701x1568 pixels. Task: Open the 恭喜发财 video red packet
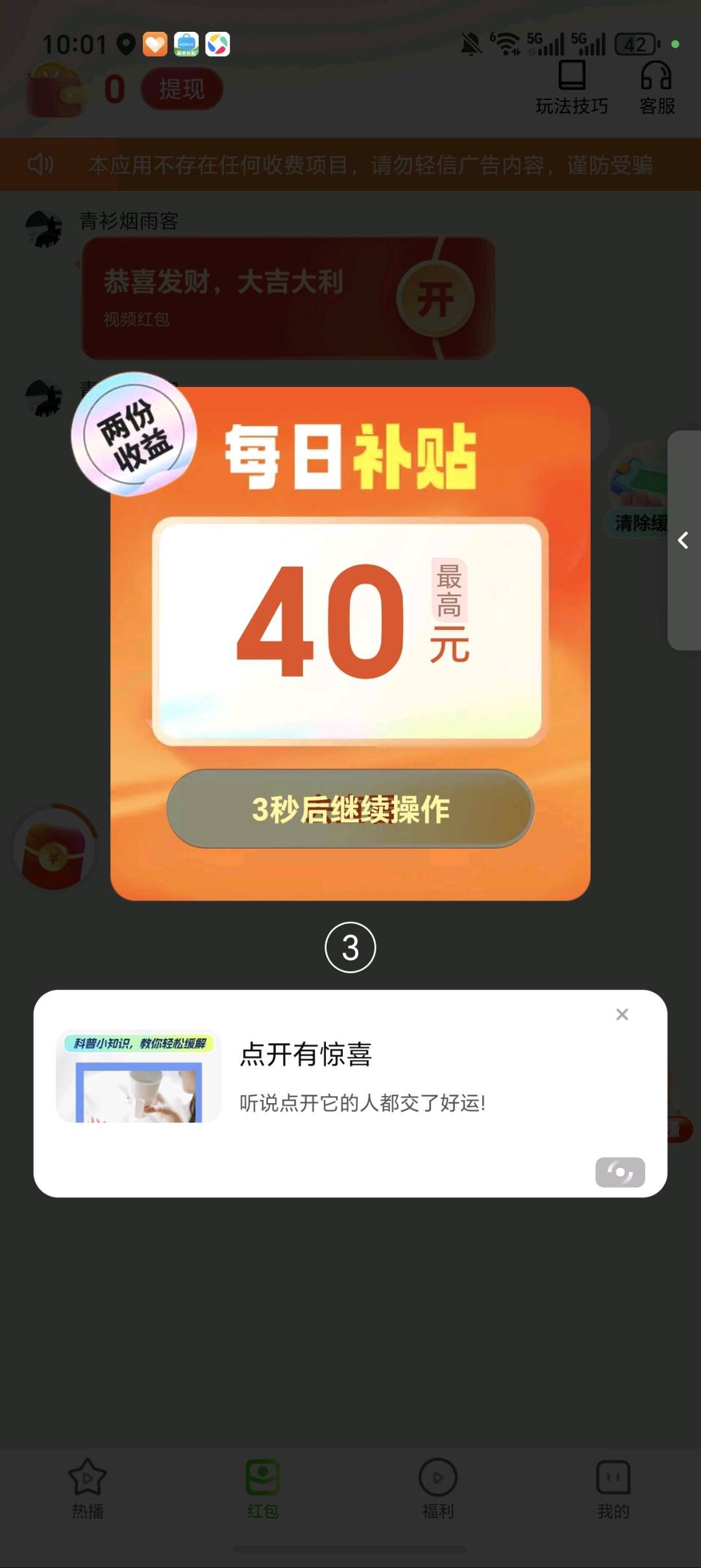[x=435, y=299]
